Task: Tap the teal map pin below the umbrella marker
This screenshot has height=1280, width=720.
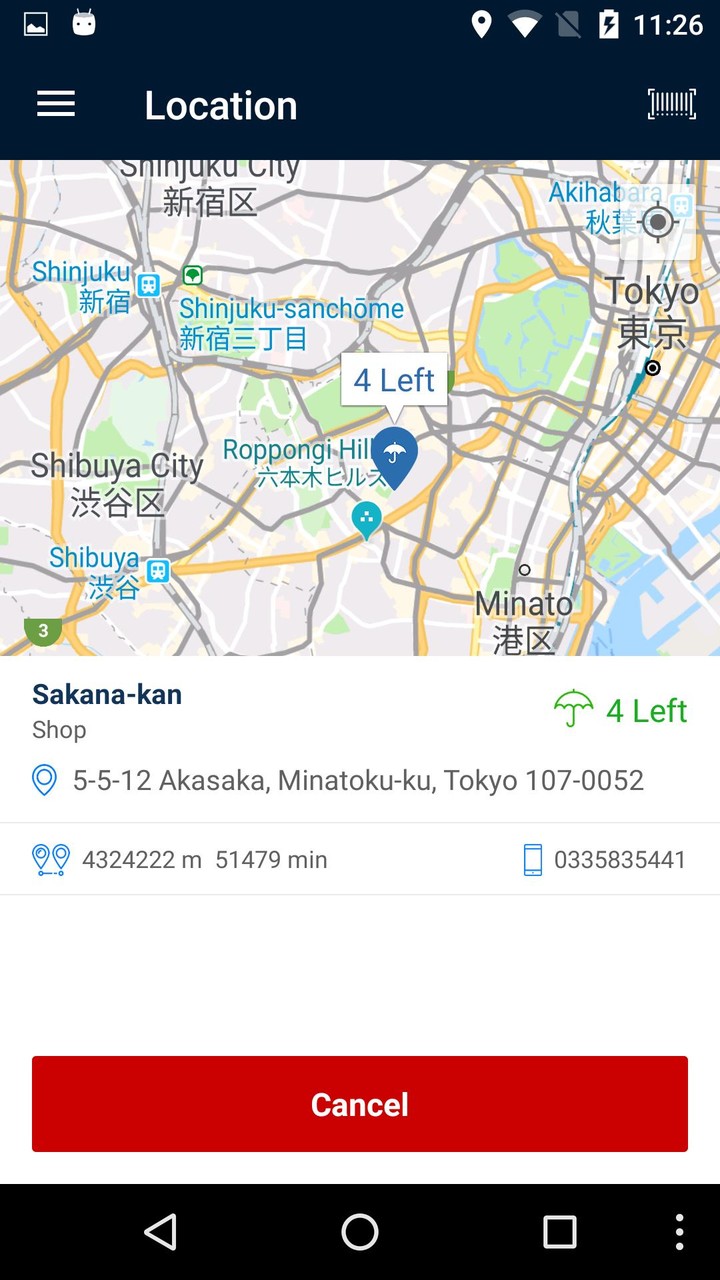Action: (367, 519)
